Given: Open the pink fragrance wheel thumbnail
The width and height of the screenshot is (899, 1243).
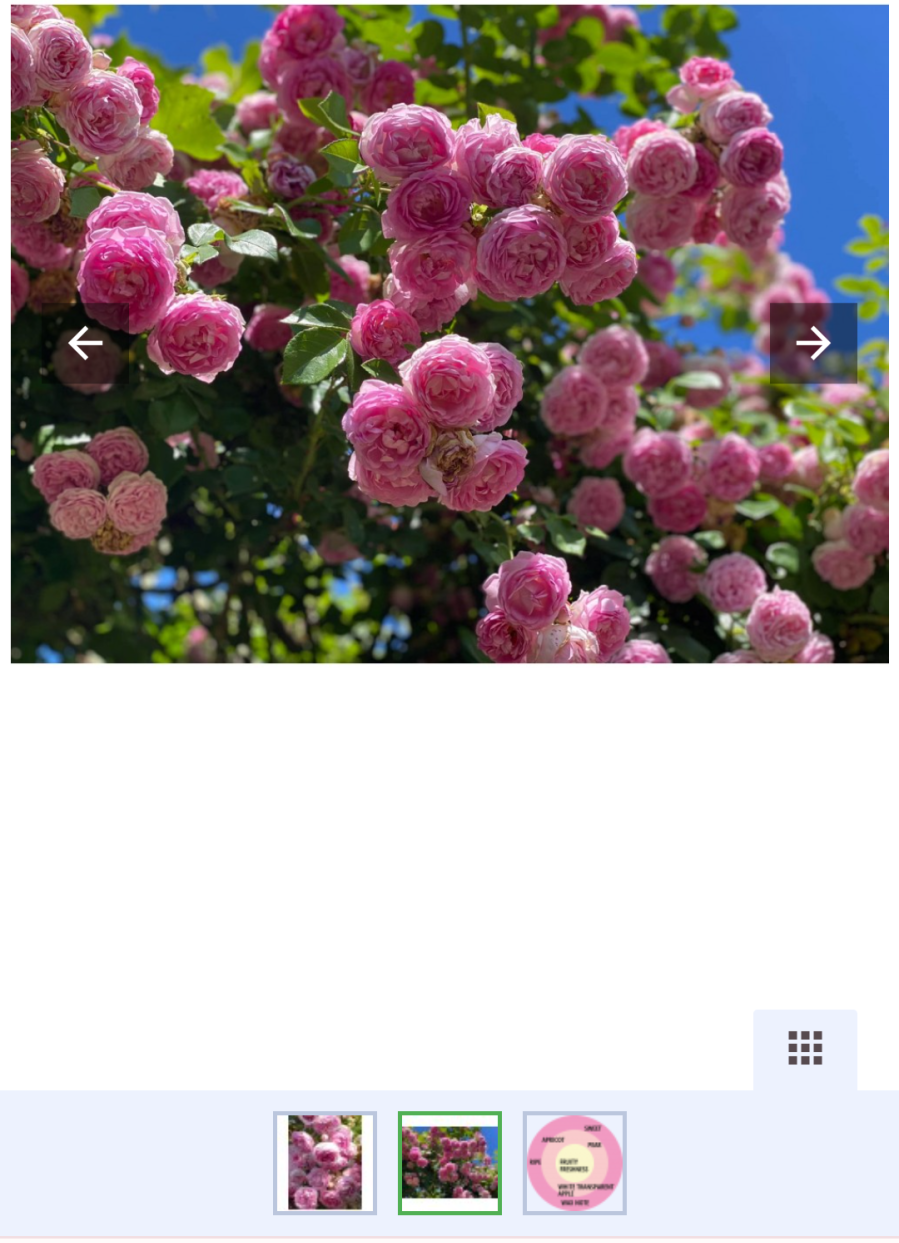Looking at the screenshot, I should tap(575, 1163).
